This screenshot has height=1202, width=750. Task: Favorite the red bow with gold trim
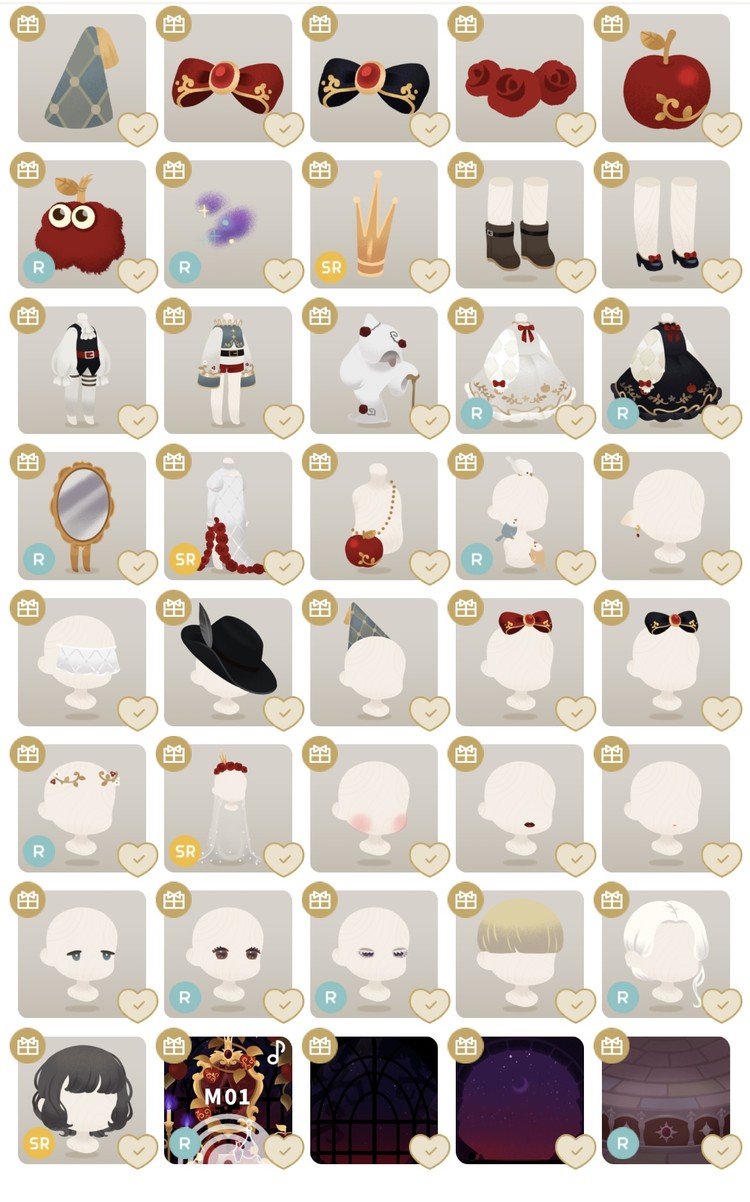point(284,128)
